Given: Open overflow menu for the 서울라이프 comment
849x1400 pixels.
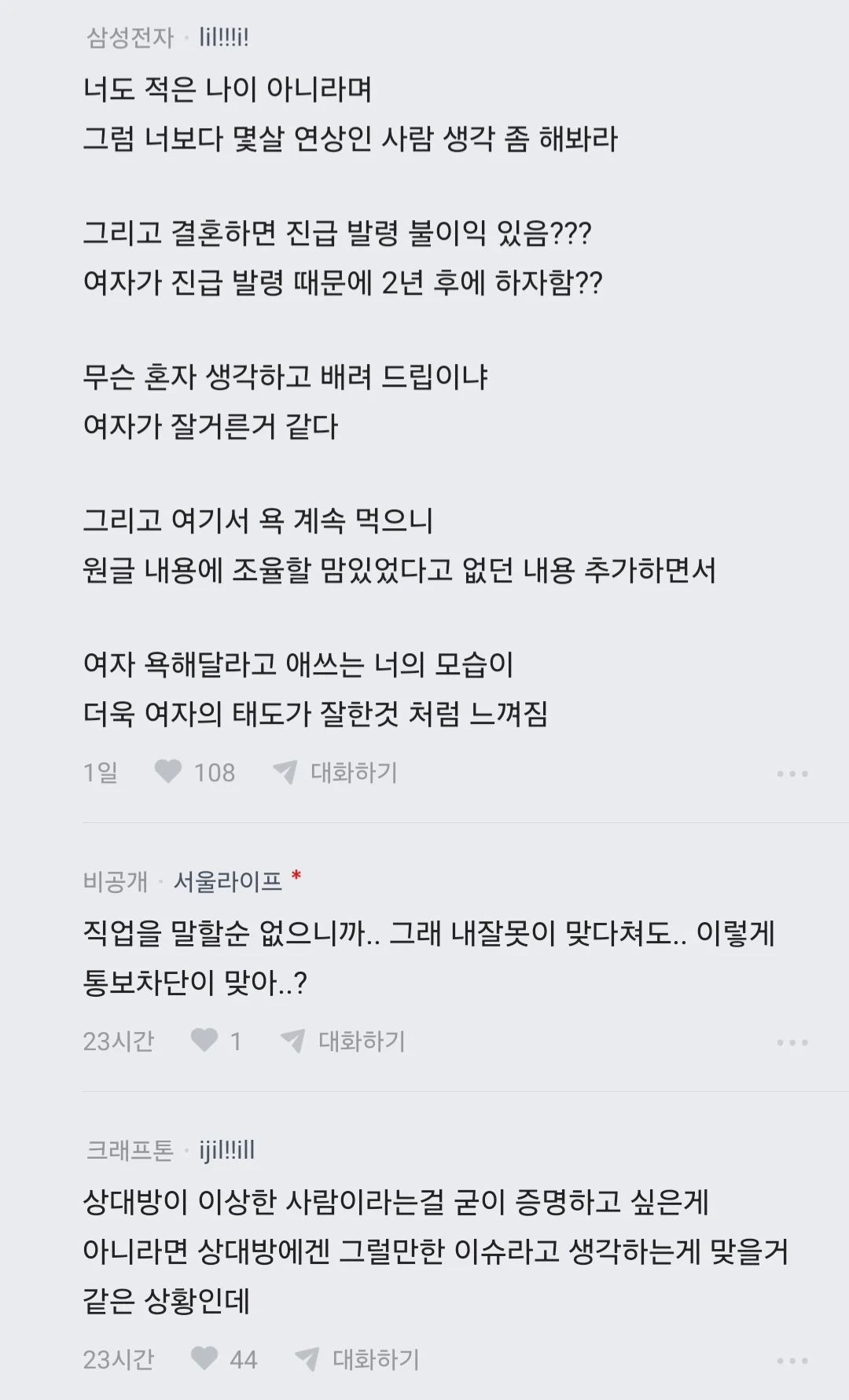Looking at the screenshot, I should pyautogui.click(x=792, y=1042).
